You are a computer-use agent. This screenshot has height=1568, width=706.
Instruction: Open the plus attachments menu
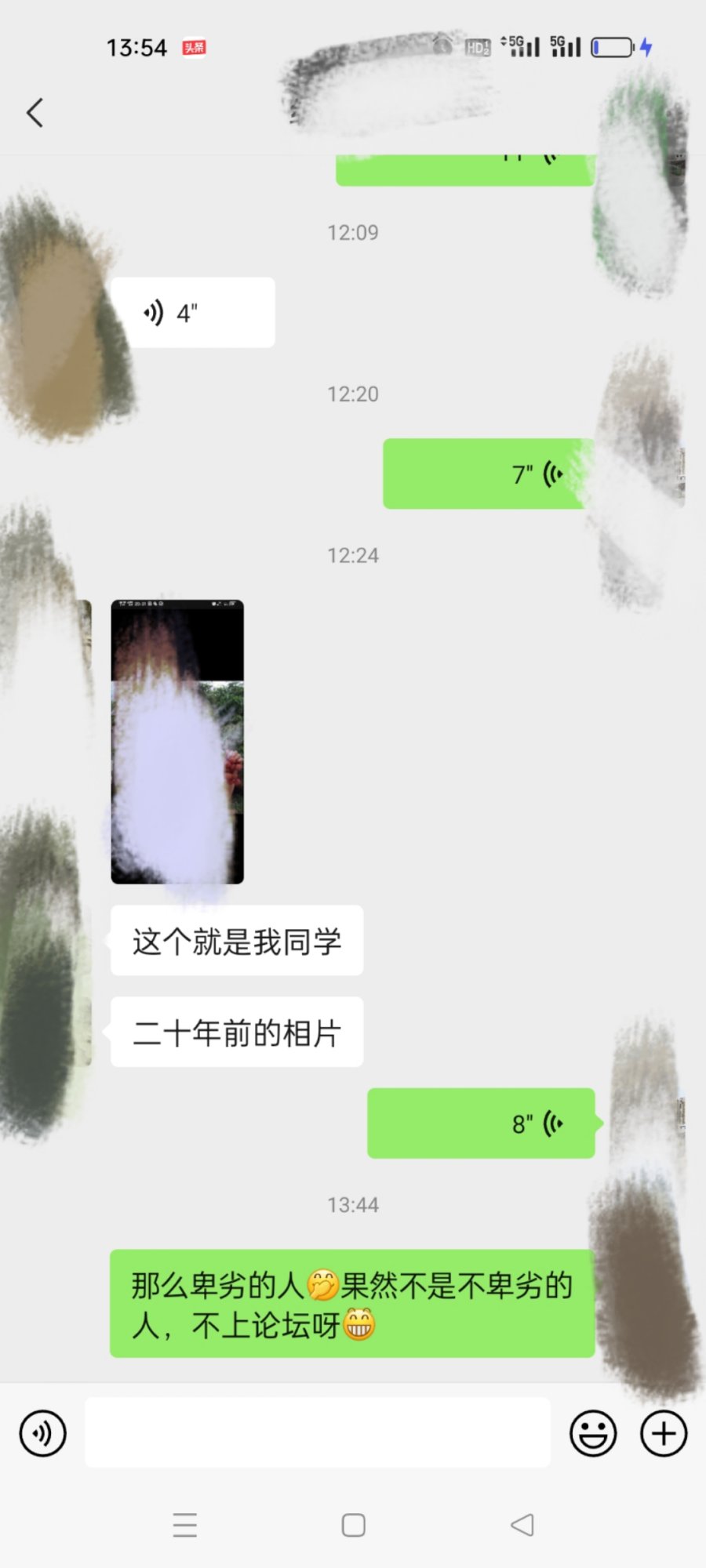[x=664, y=1433]
